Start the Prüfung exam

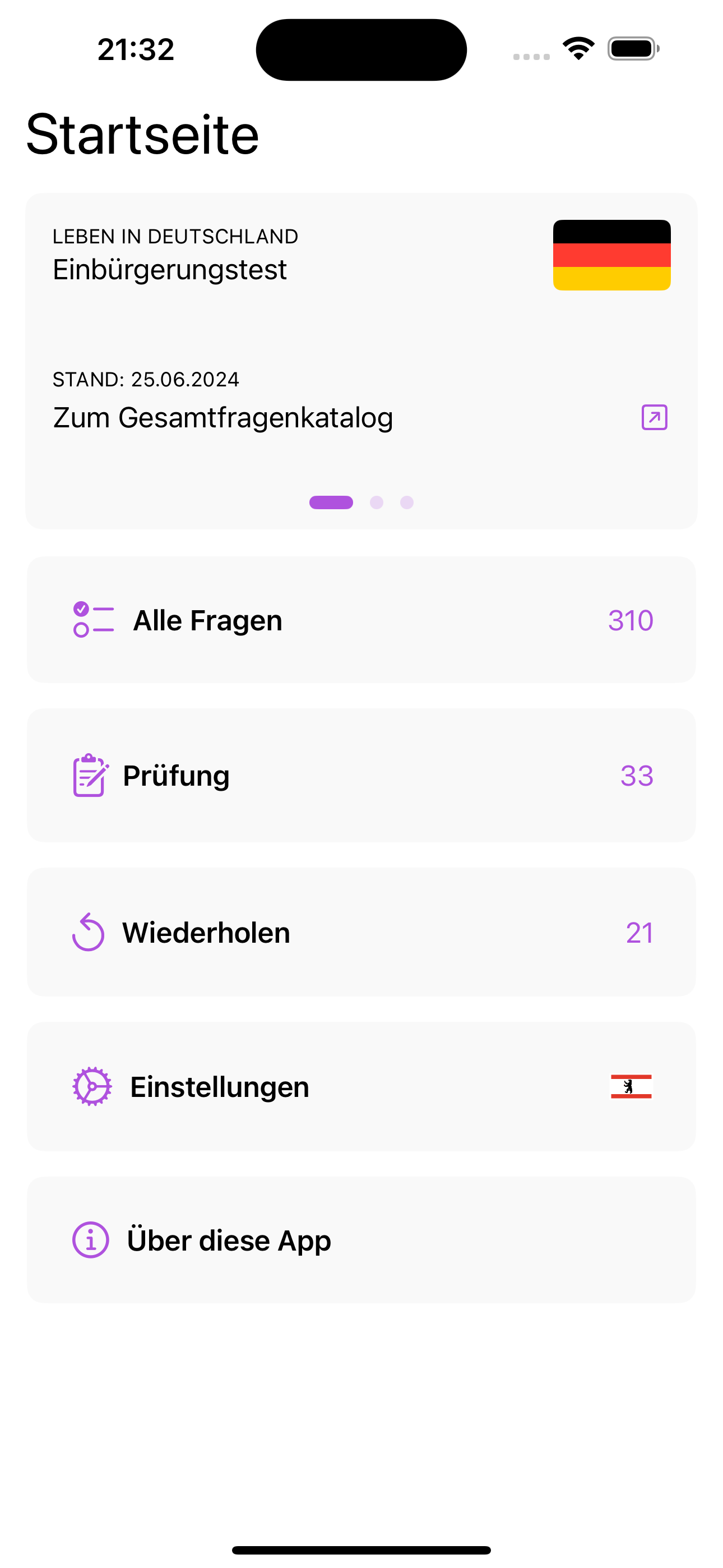click(361, 776)
